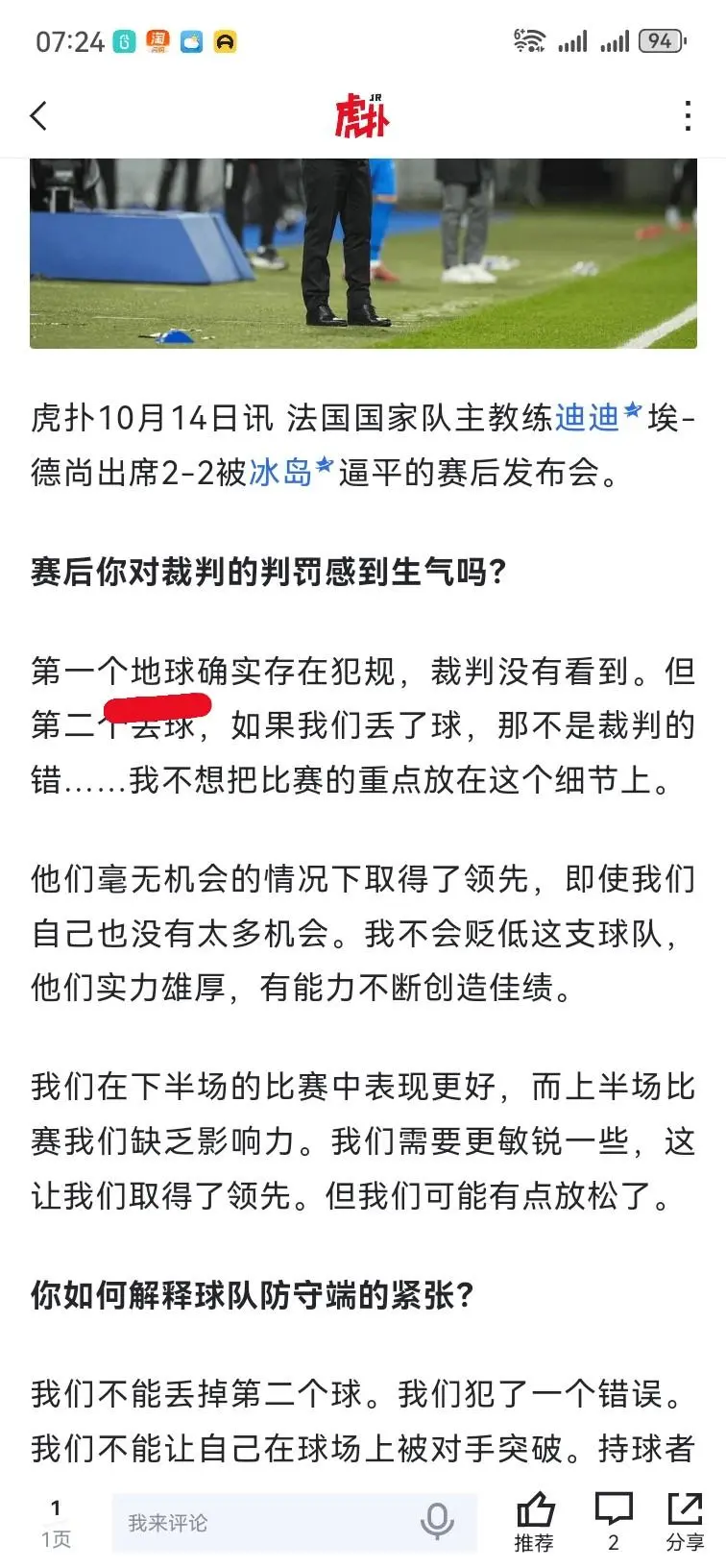The width and height of the screenshot is (726, 1568).
Task: Go back using the top-left arrow
Action: (39, 116)
